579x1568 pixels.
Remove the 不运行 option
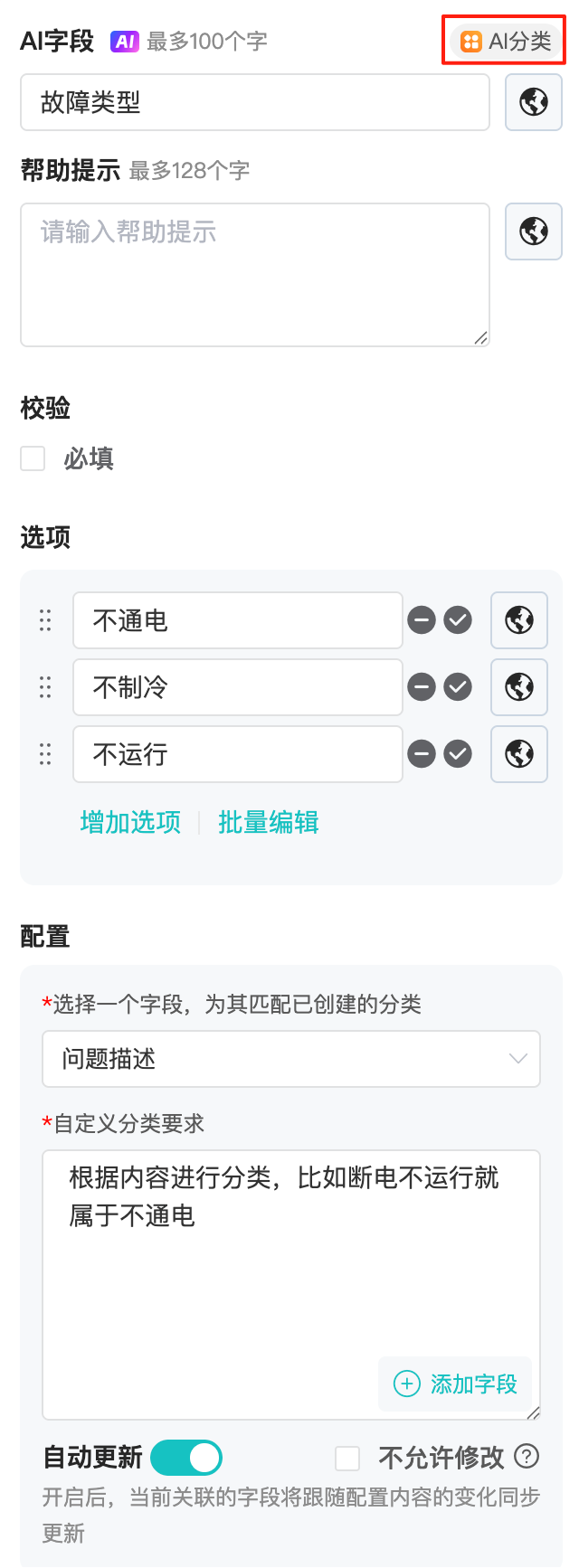pyautogui.click(x=422, y=754)
